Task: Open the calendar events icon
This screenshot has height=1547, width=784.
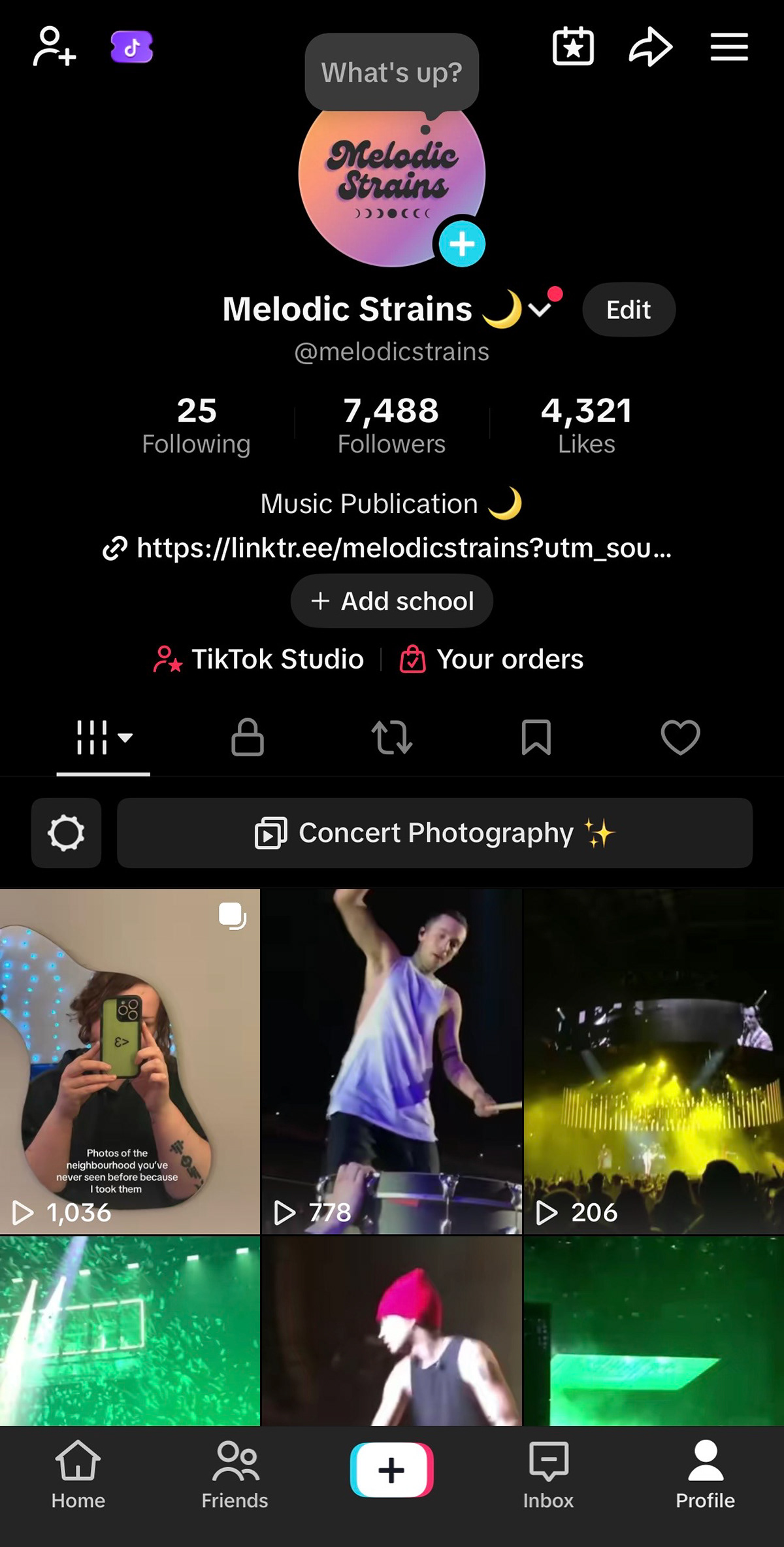Action: tap(573, 46)
